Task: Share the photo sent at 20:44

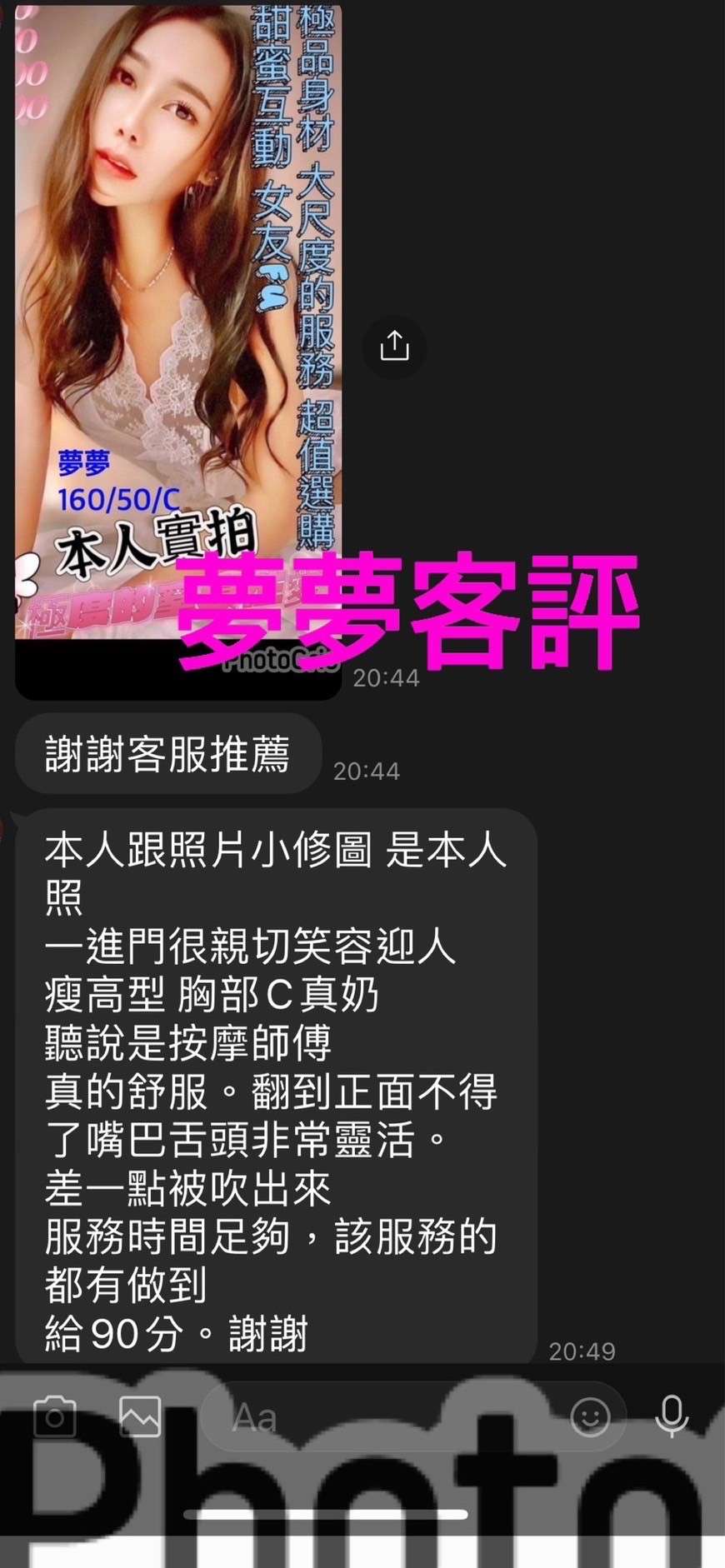Action: click(x=394, y=347)
